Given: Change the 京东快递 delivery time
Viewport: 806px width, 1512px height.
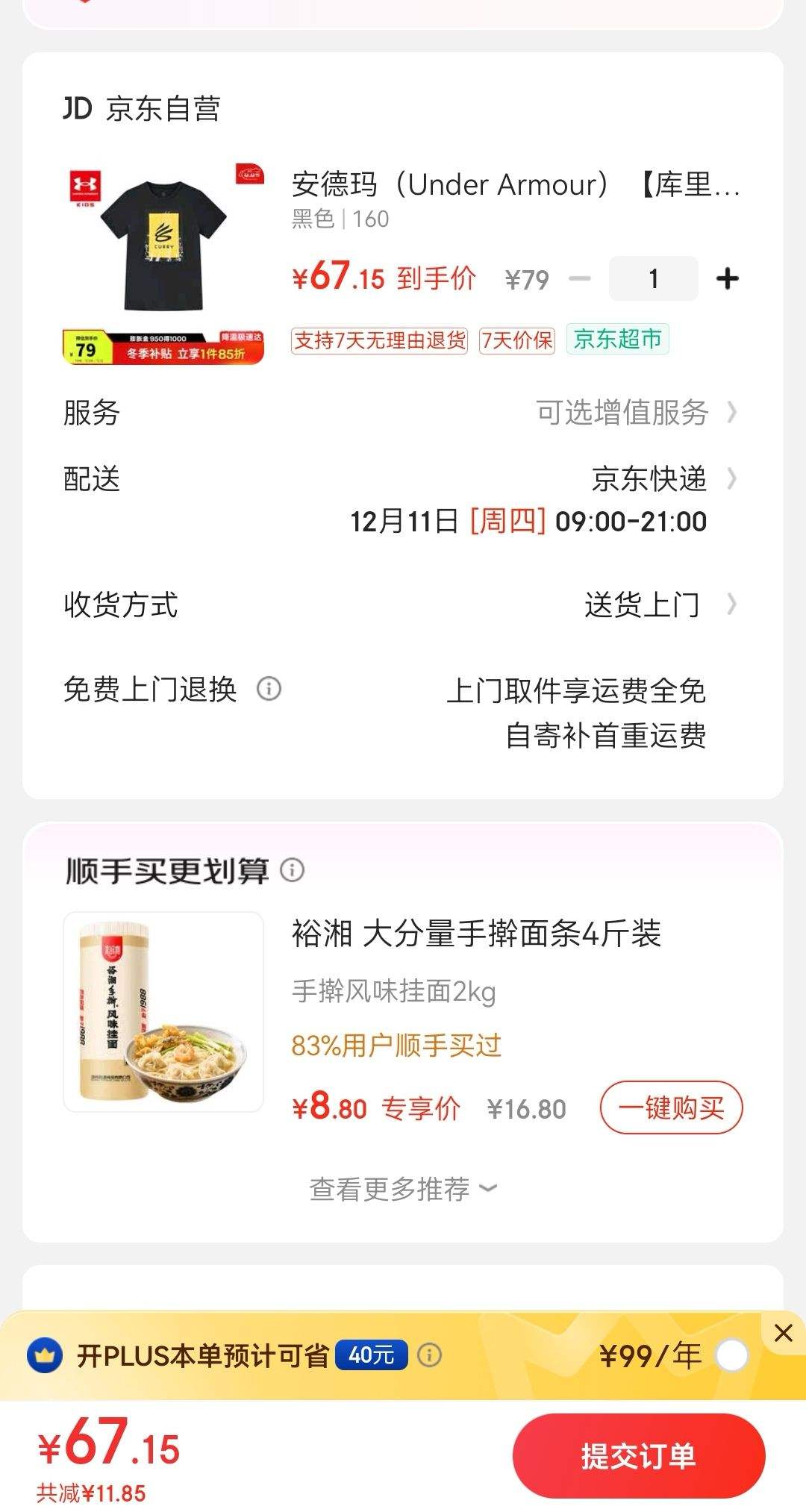Looking at the screenshot, I should (649, 479).
